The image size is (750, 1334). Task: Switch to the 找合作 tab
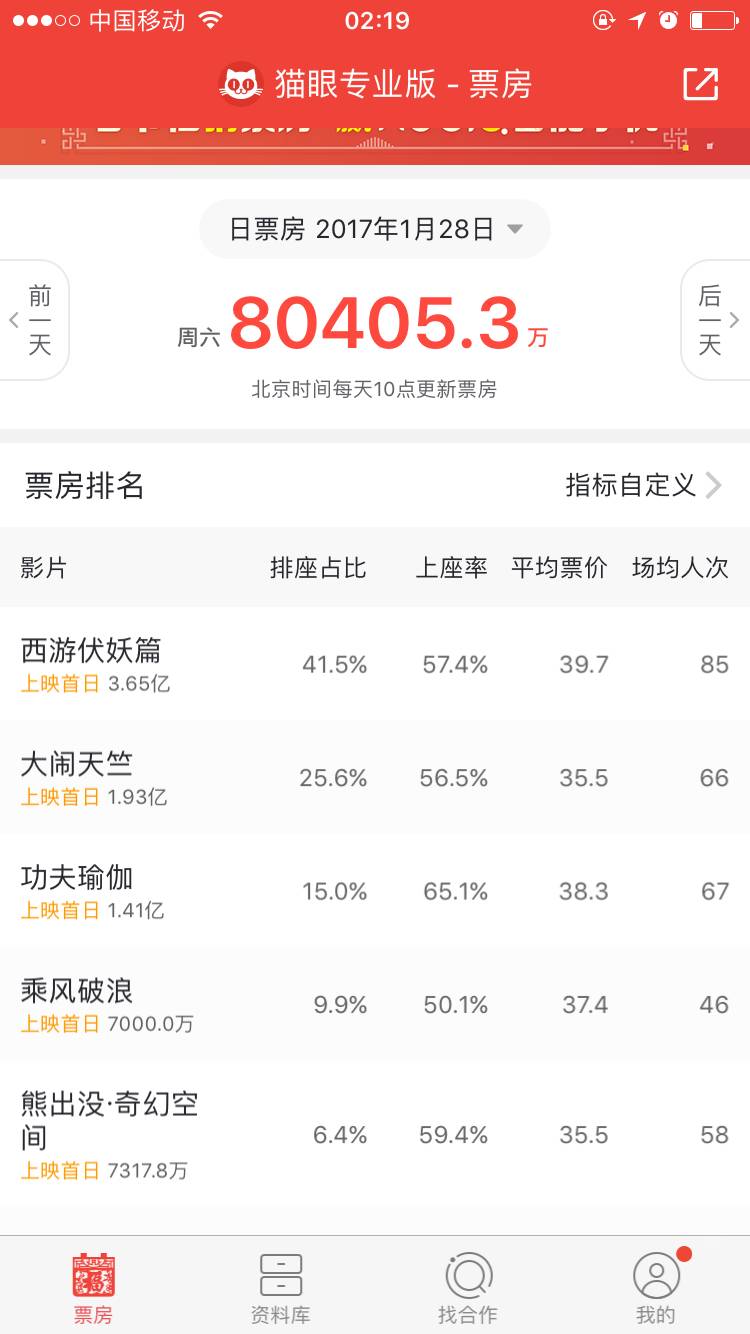click(x=468, y=1288)
